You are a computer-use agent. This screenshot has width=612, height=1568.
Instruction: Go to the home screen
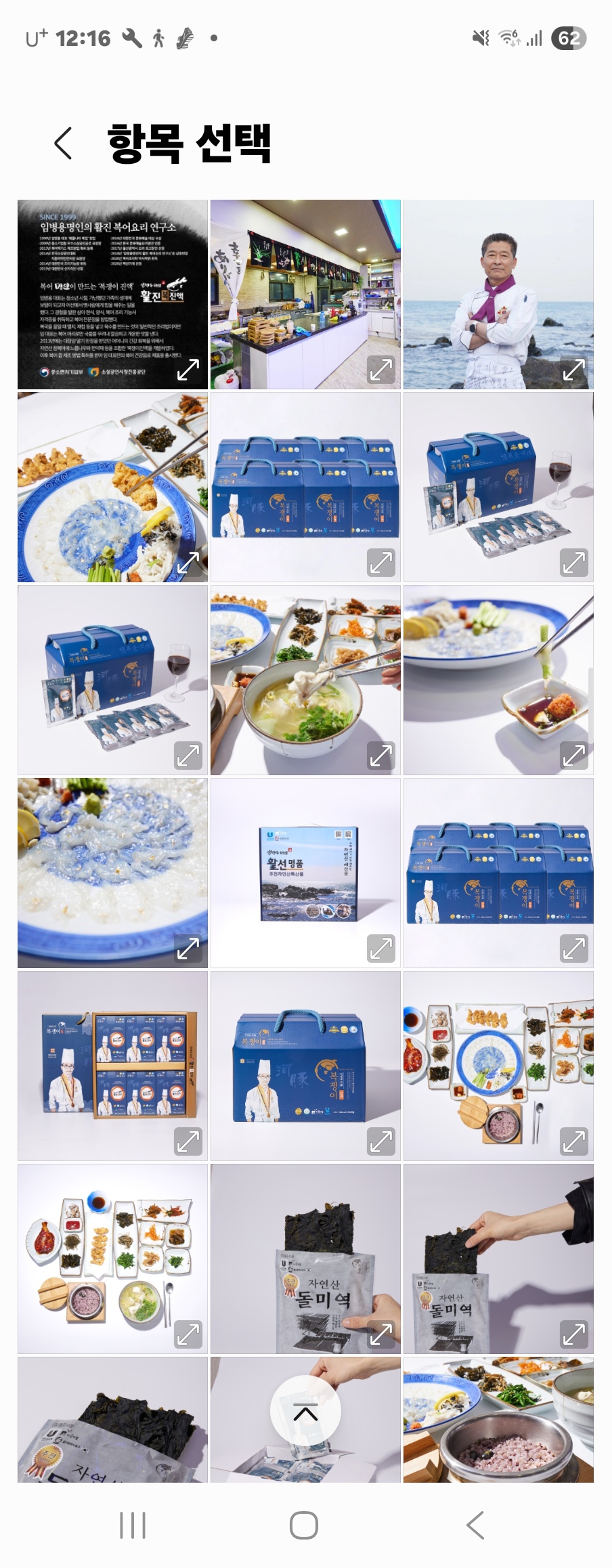304,1526
